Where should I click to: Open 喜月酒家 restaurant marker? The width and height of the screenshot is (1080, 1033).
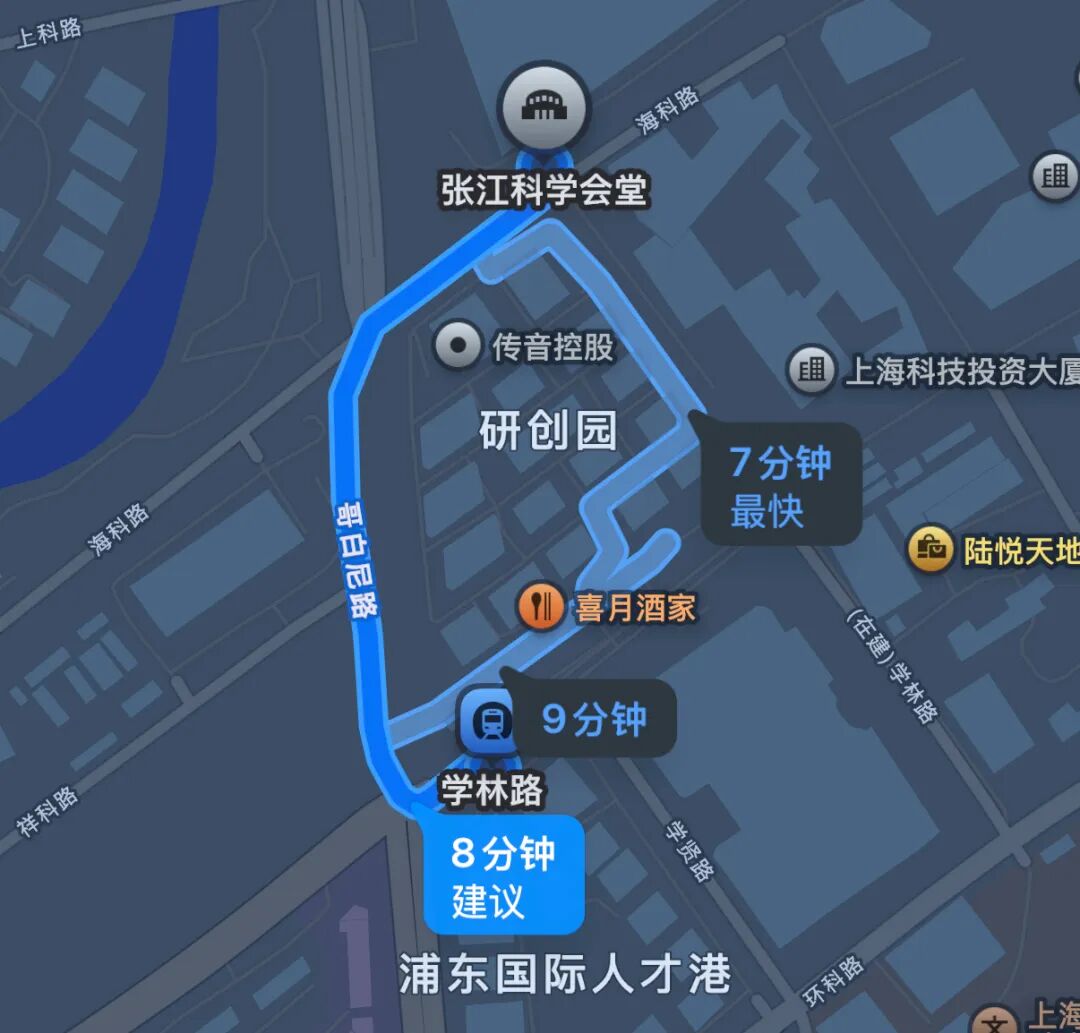pos(541,607)
